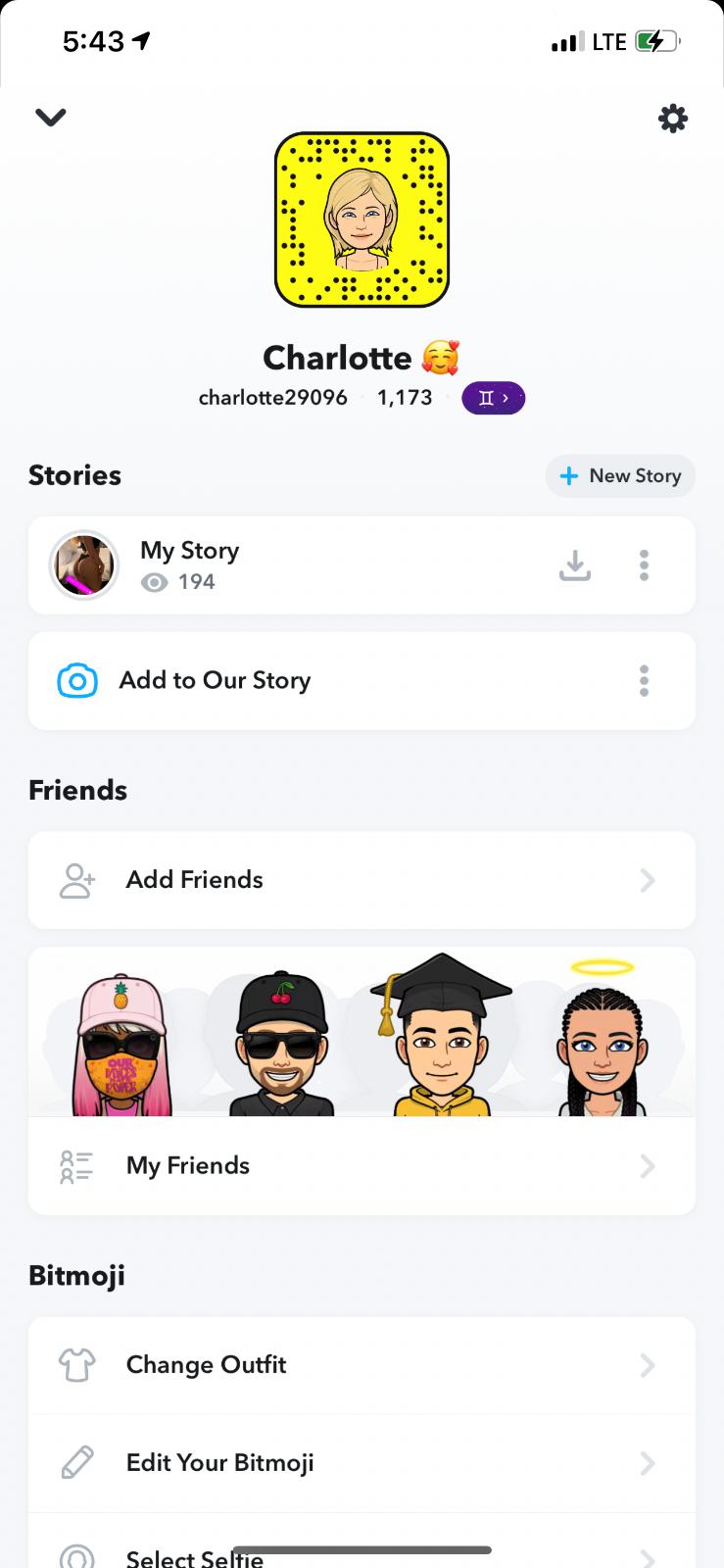Download My Story snaps

tap(575, 565)
